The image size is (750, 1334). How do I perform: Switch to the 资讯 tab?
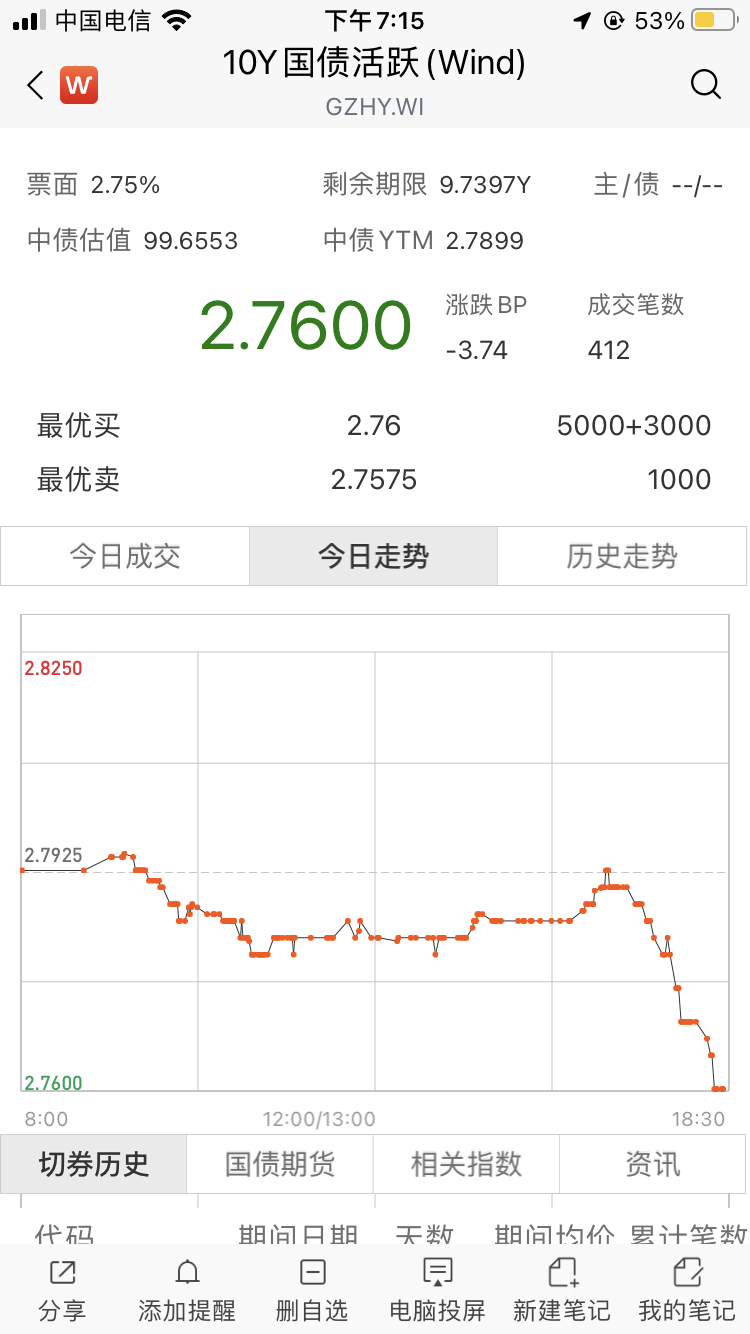click(x=652, y=1164)
